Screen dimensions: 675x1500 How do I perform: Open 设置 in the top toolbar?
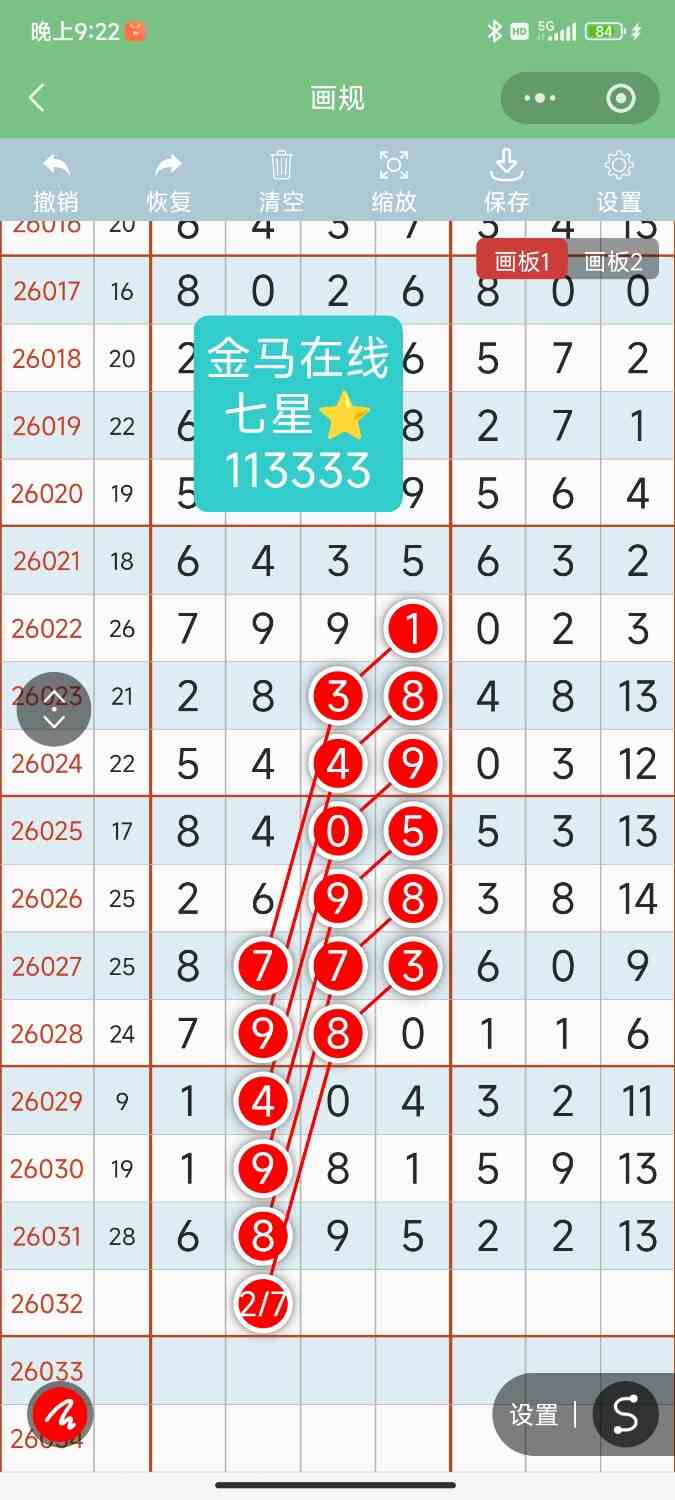click(619, 181)
